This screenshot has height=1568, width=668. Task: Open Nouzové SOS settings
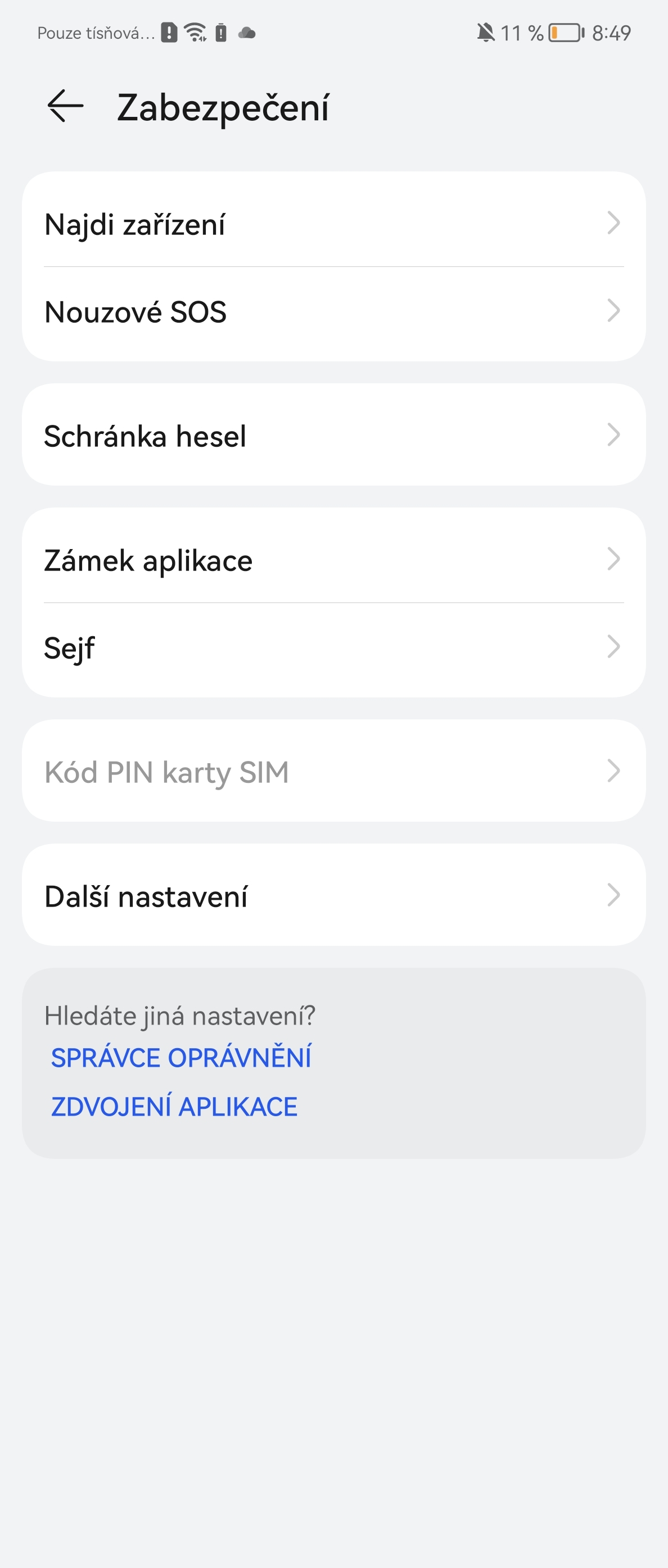point(333,312)
